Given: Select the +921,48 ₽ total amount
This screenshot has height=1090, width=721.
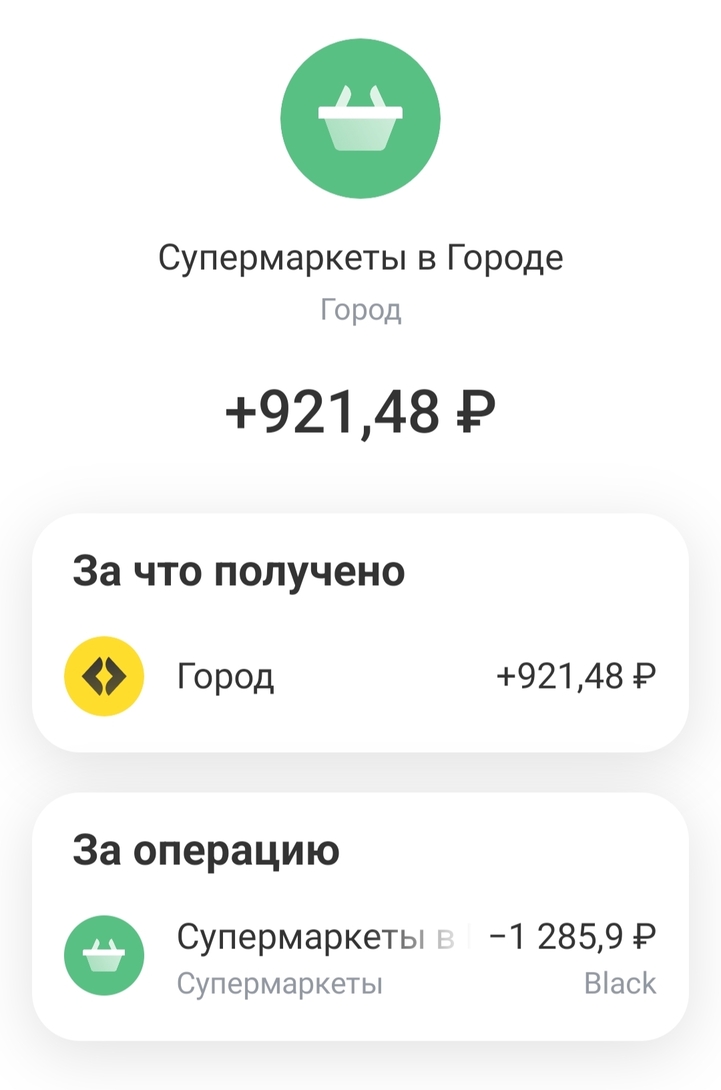Looking at the screenshot, I should 361,408.
